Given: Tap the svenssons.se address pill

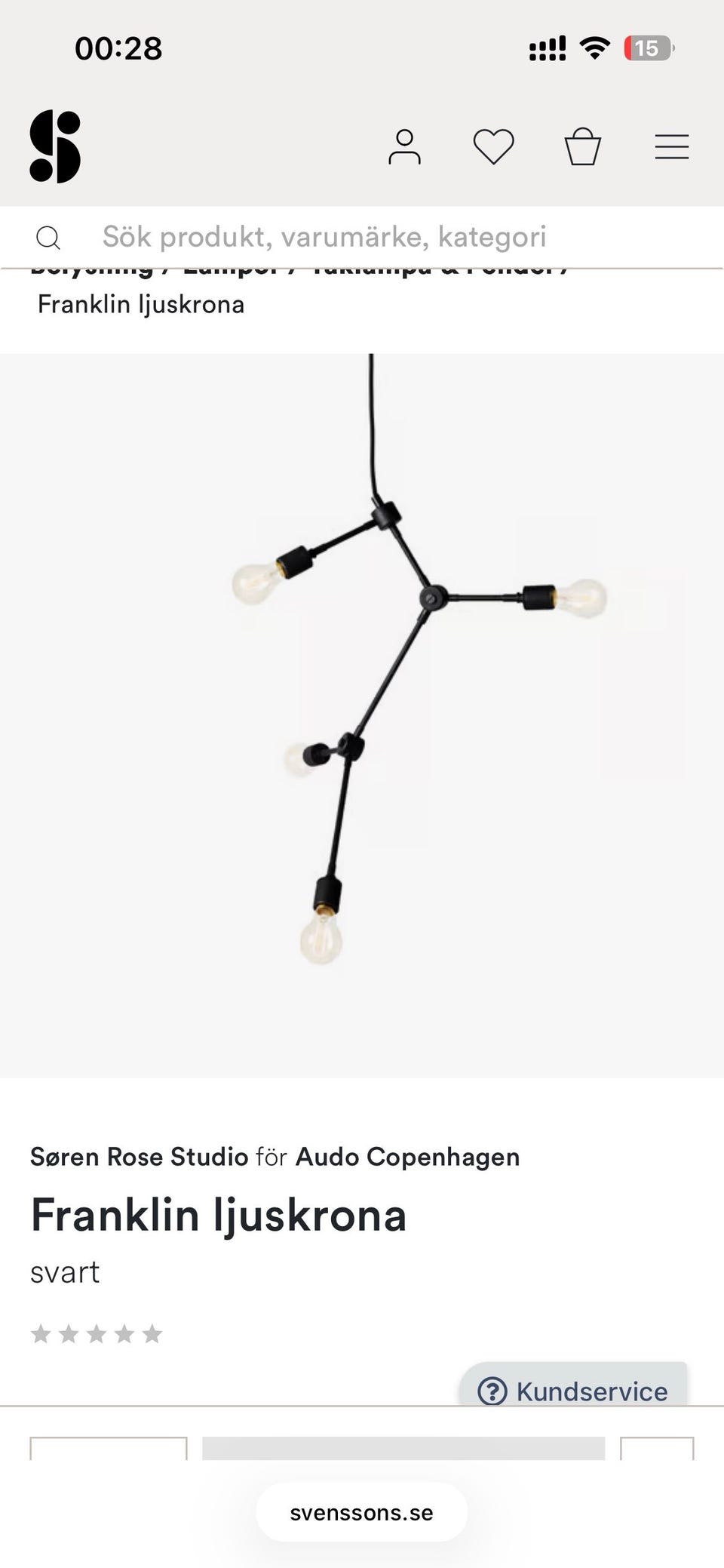Looking at the screenshot, I should [362, 1512].
